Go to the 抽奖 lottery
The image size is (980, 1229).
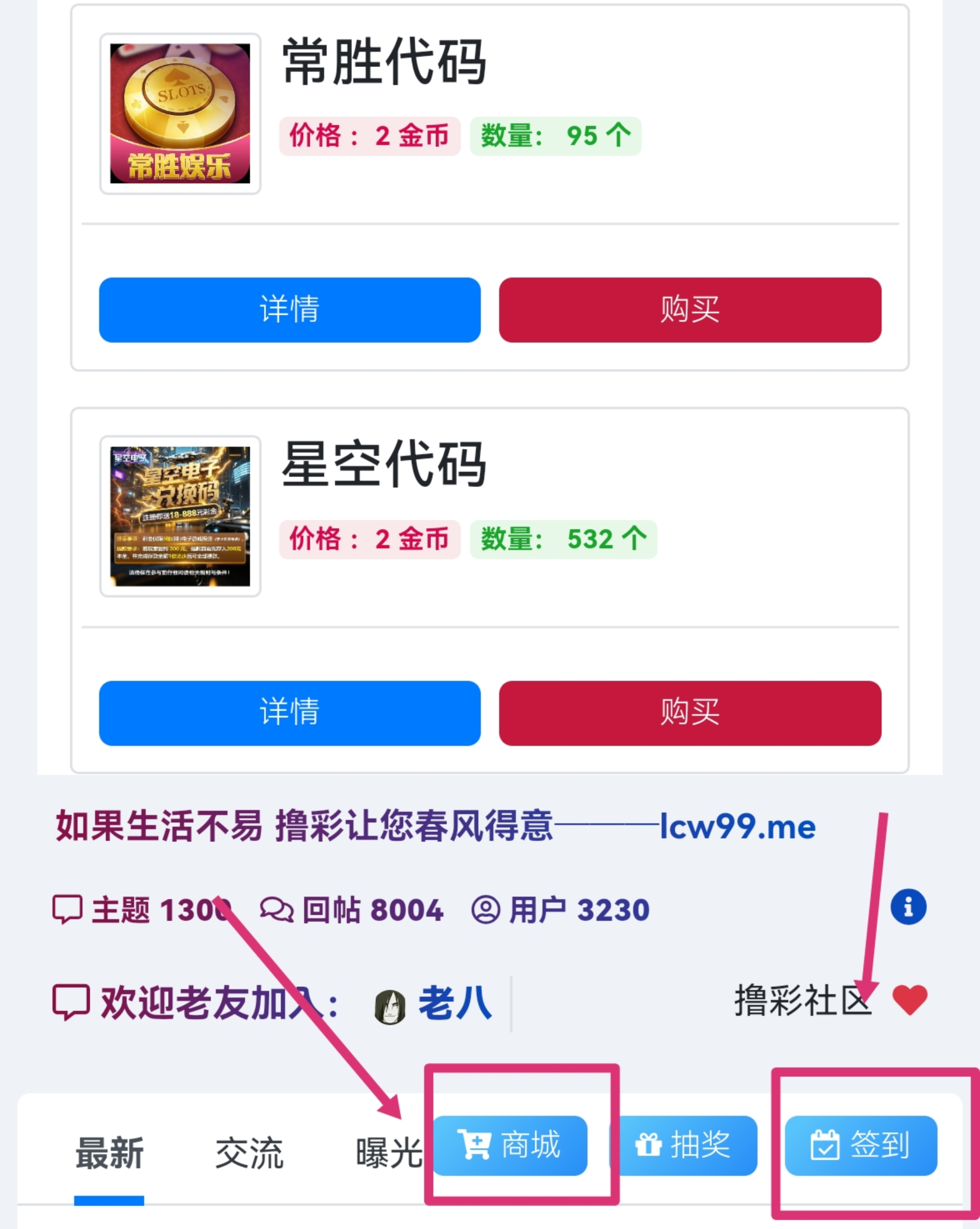coord(684,1145)
